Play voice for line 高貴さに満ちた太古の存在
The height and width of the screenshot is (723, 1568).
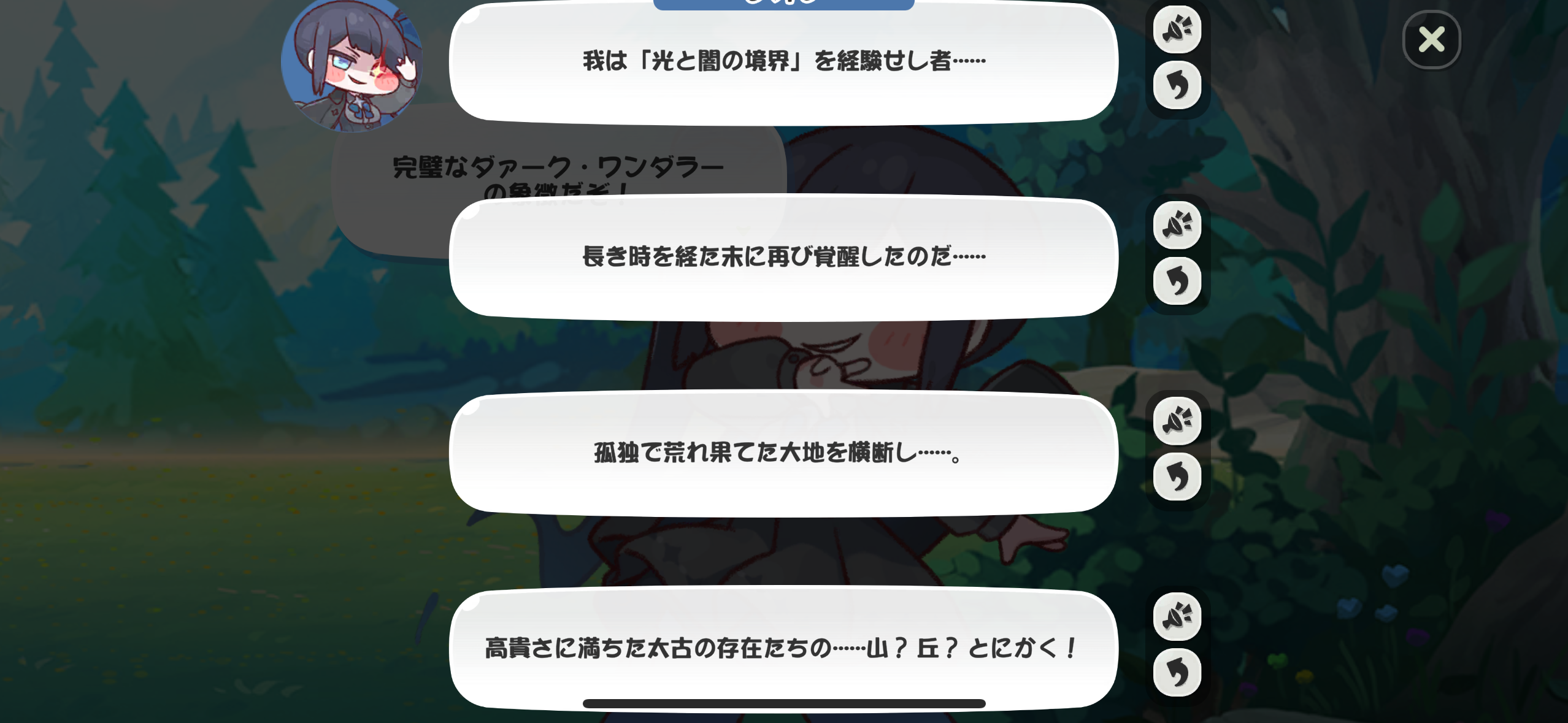pos(1177,617)
